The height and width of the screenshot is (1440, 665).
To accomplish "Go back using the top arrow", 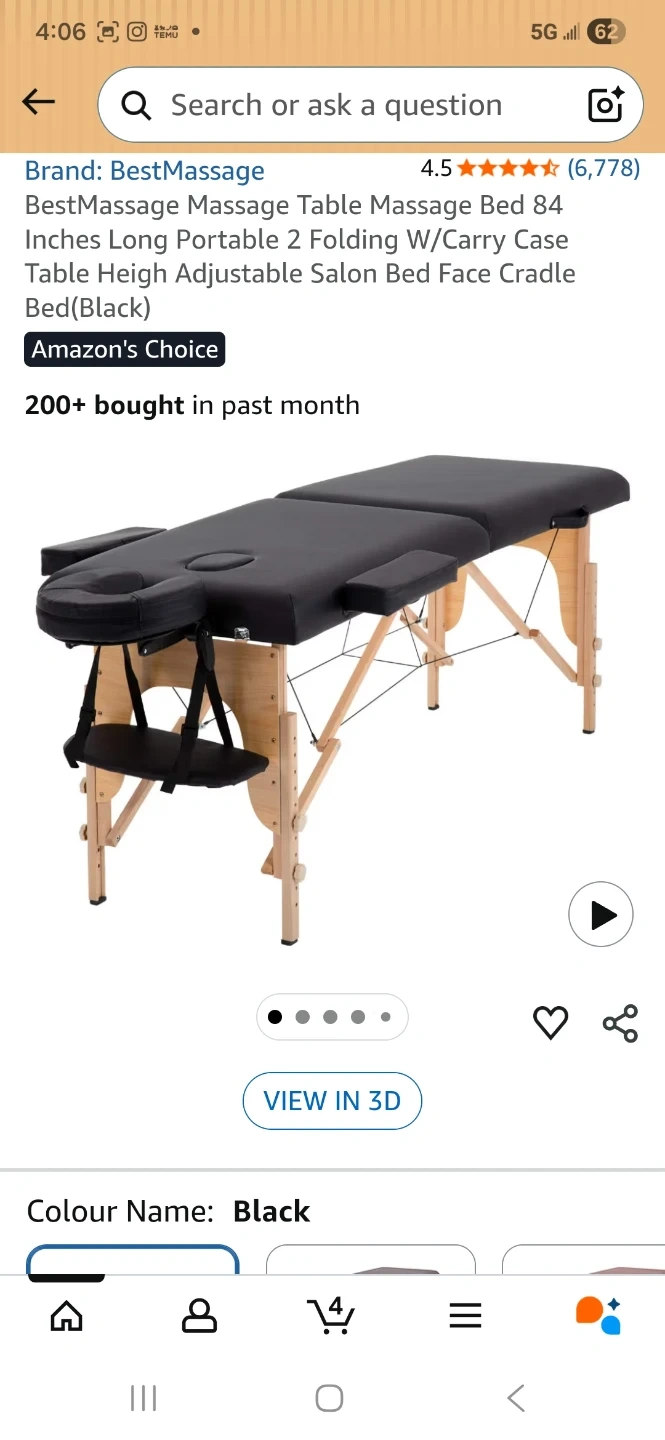I will (39, 102).
